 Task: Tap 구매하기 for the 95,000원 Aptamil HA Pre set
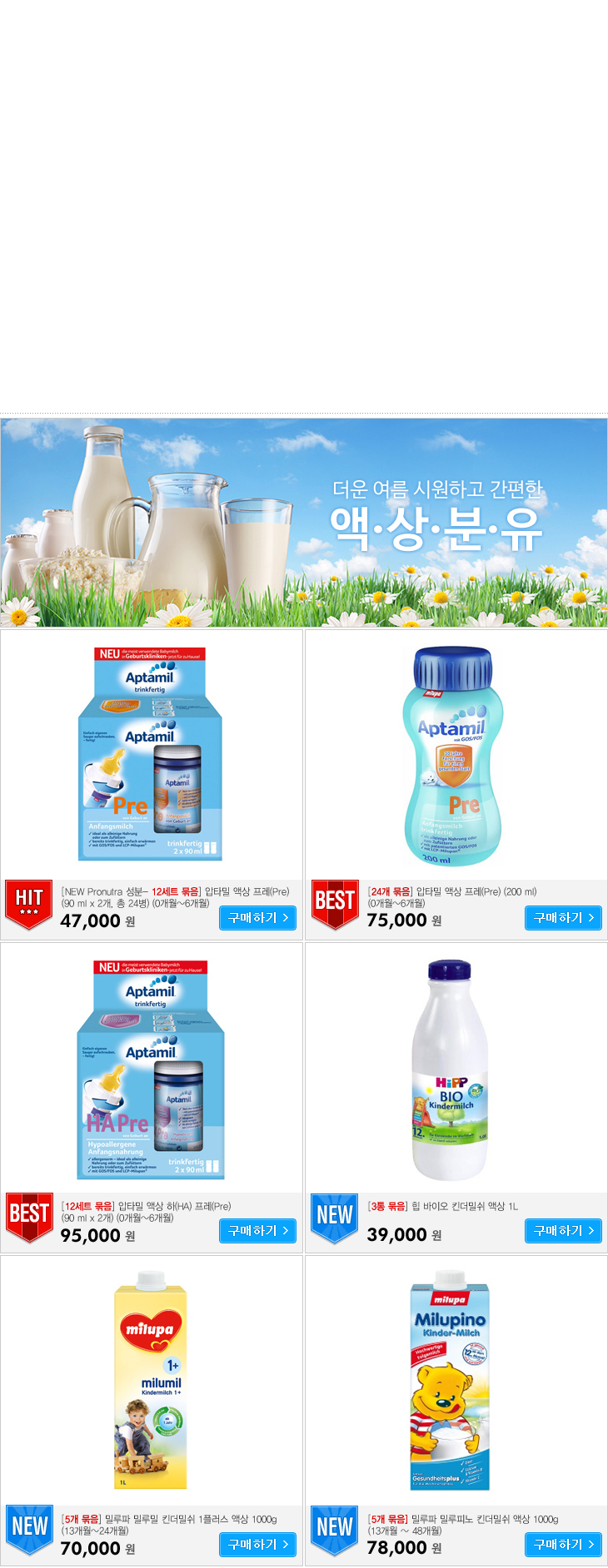[x=257, y=1230]
